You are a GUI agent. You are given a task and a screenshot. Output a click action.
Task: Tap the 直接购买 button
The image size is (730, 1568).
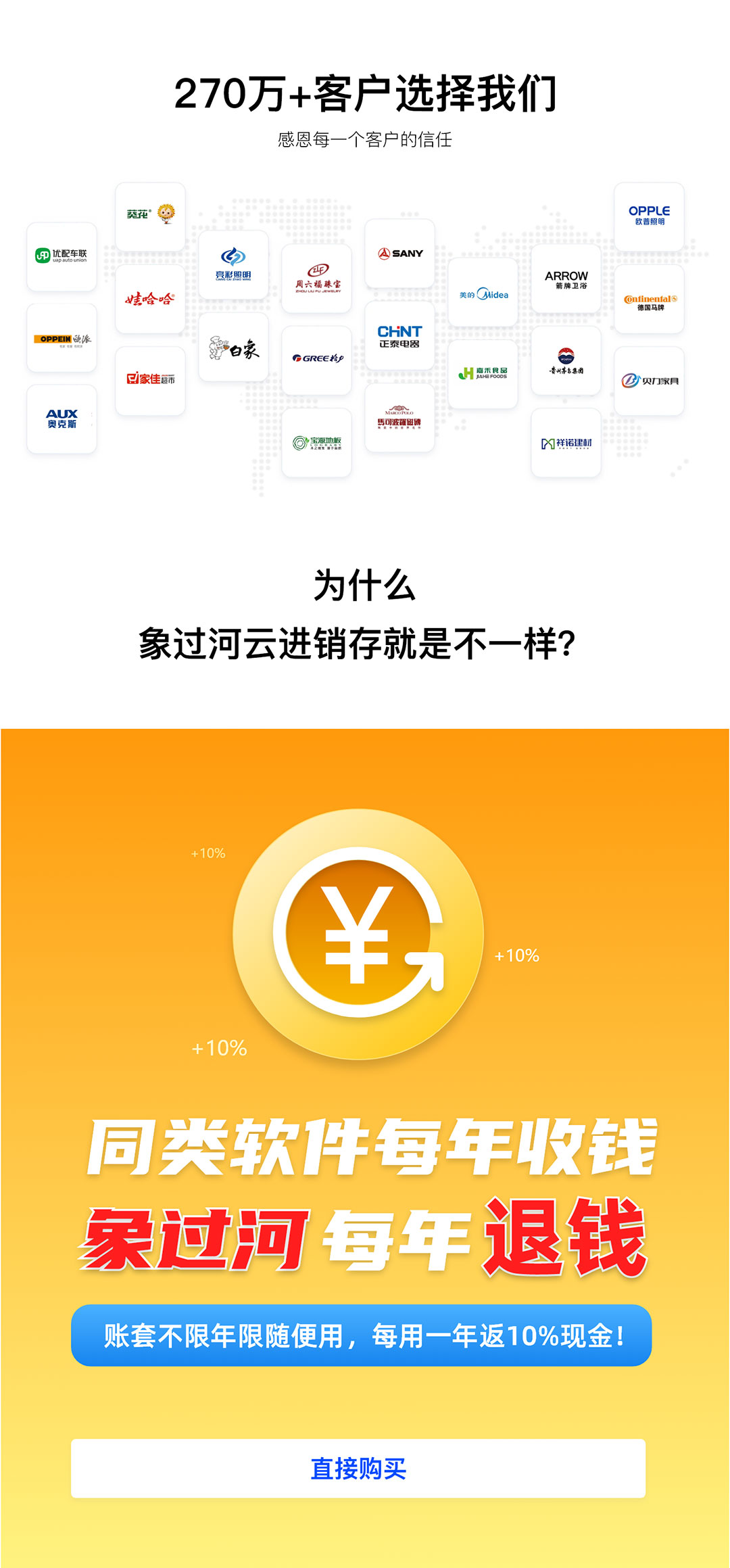pos(358,1468)
